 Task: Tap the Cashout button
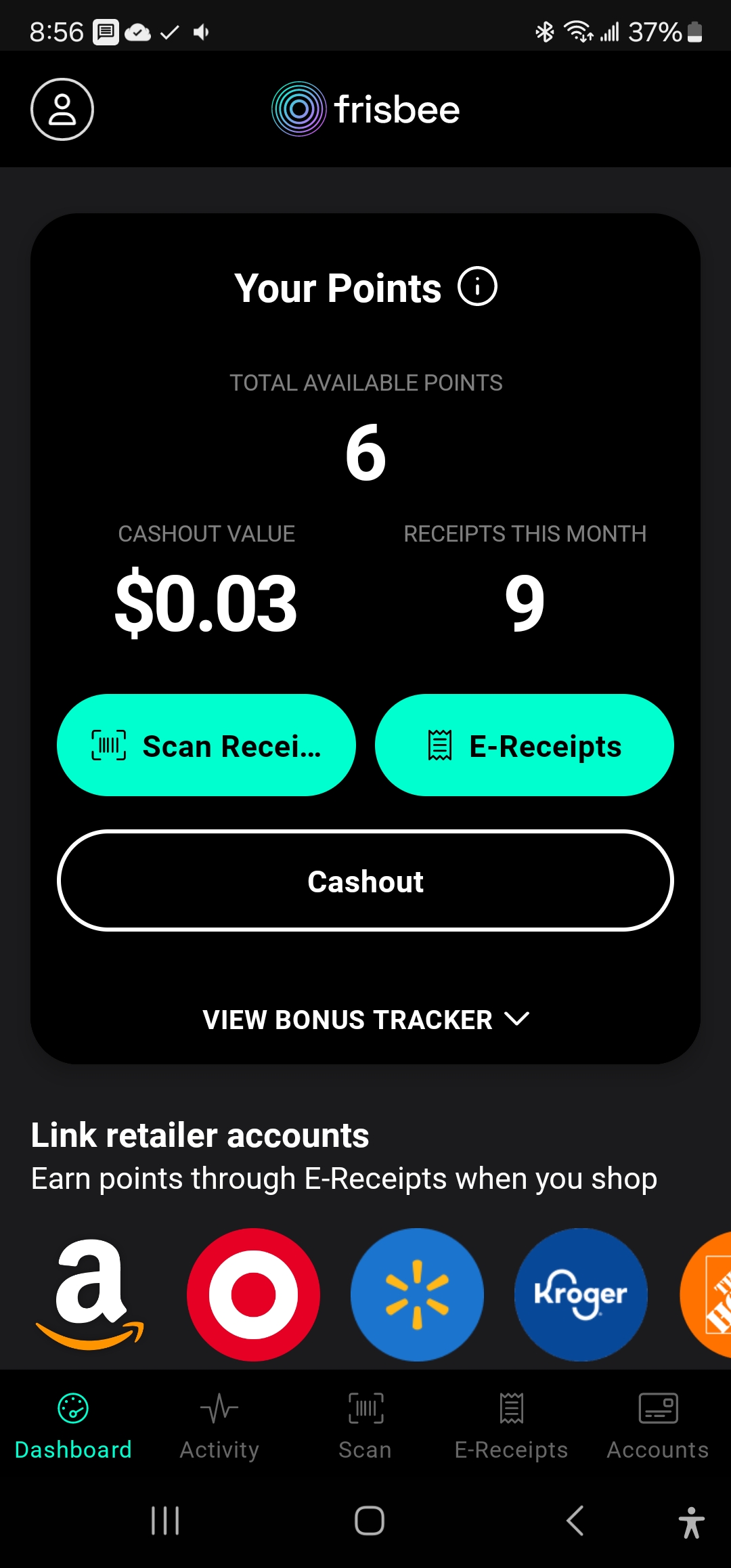(x=365, y=881)
